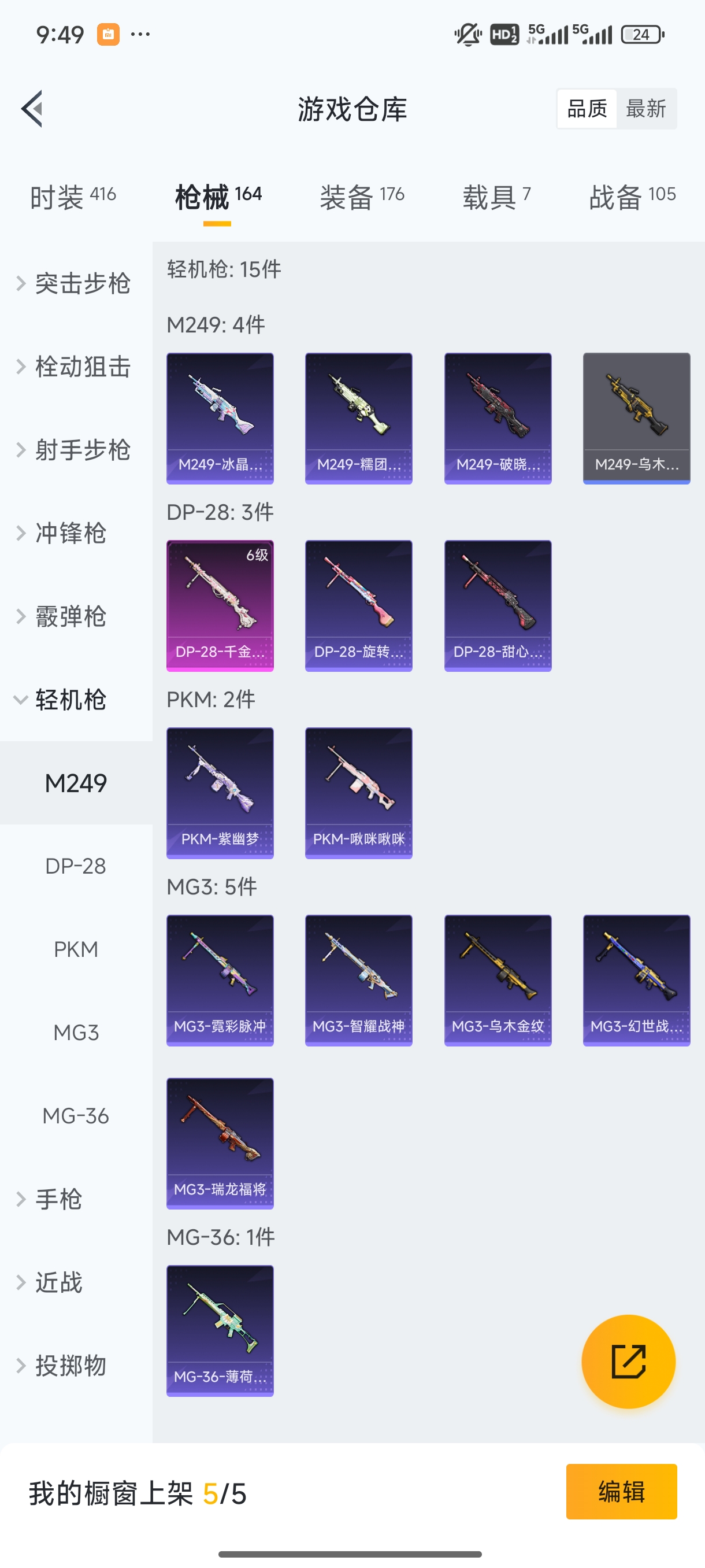Open the DP-28-千金 level 6 skin
Screen dimensions: 705x1568
220,606
